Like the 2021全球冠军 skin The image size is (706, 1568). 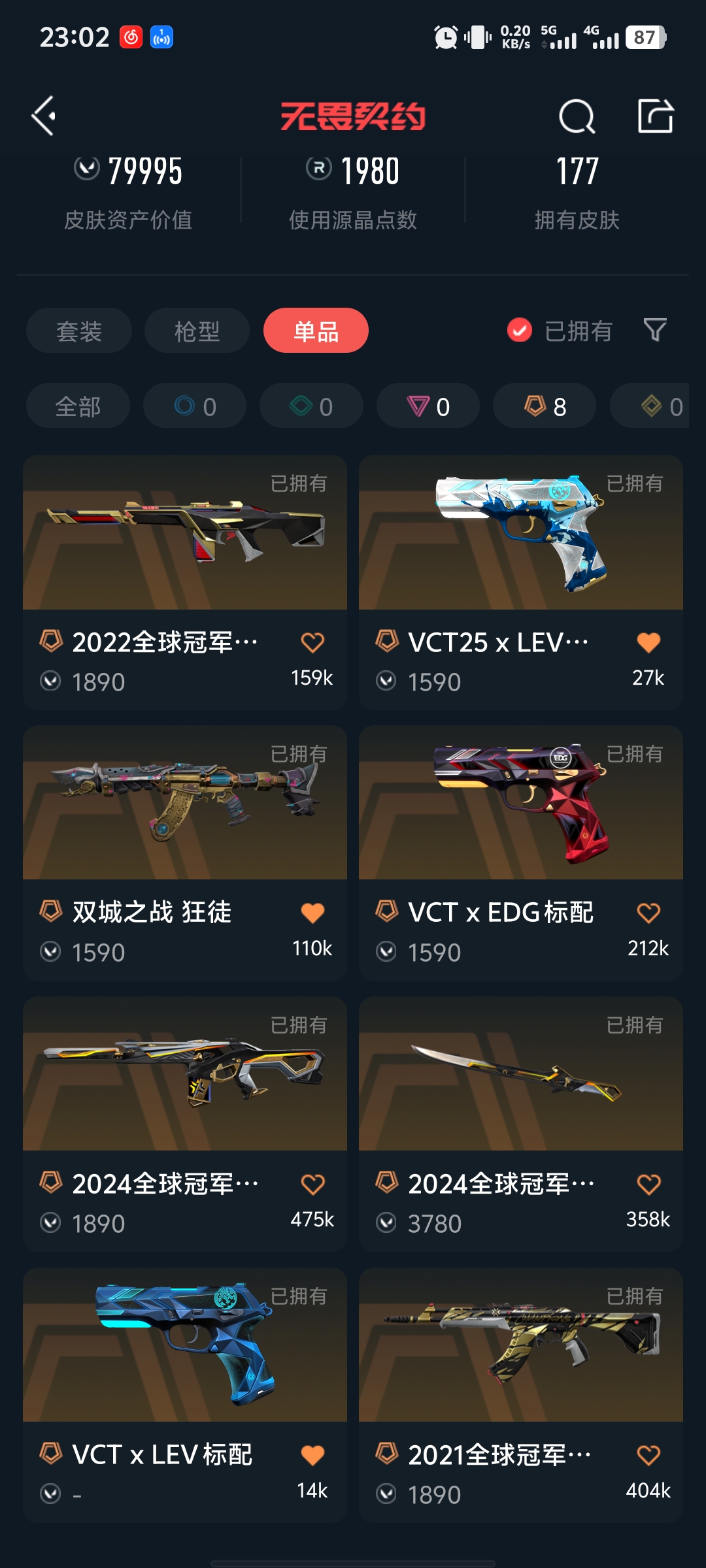(648, 1456)
